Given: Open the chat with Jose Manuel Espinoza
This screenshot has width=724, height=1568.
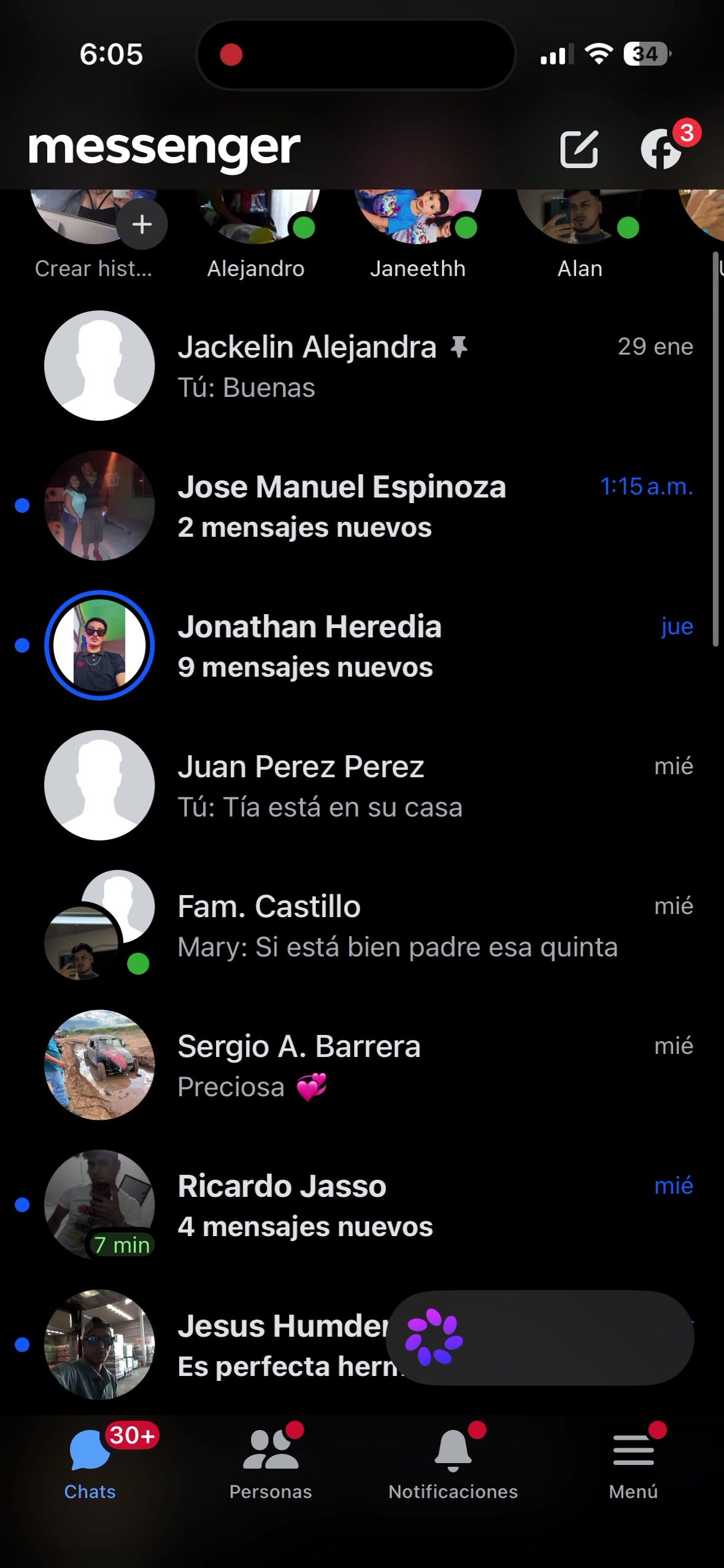Looking at the screenshot, I should [362, 505].
